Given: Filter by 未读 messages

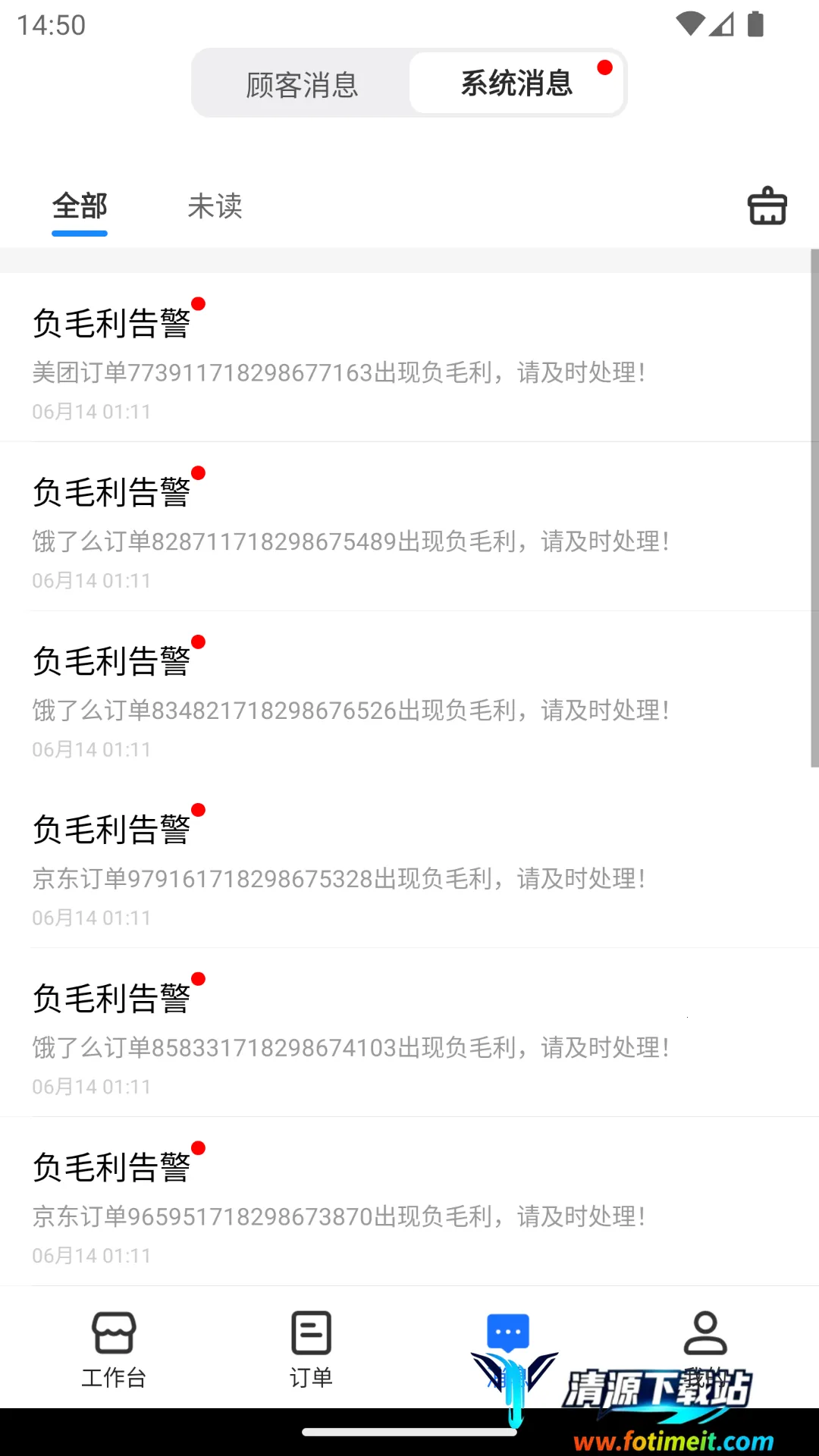Looking at the screenshot, I should tap(215, 206).
